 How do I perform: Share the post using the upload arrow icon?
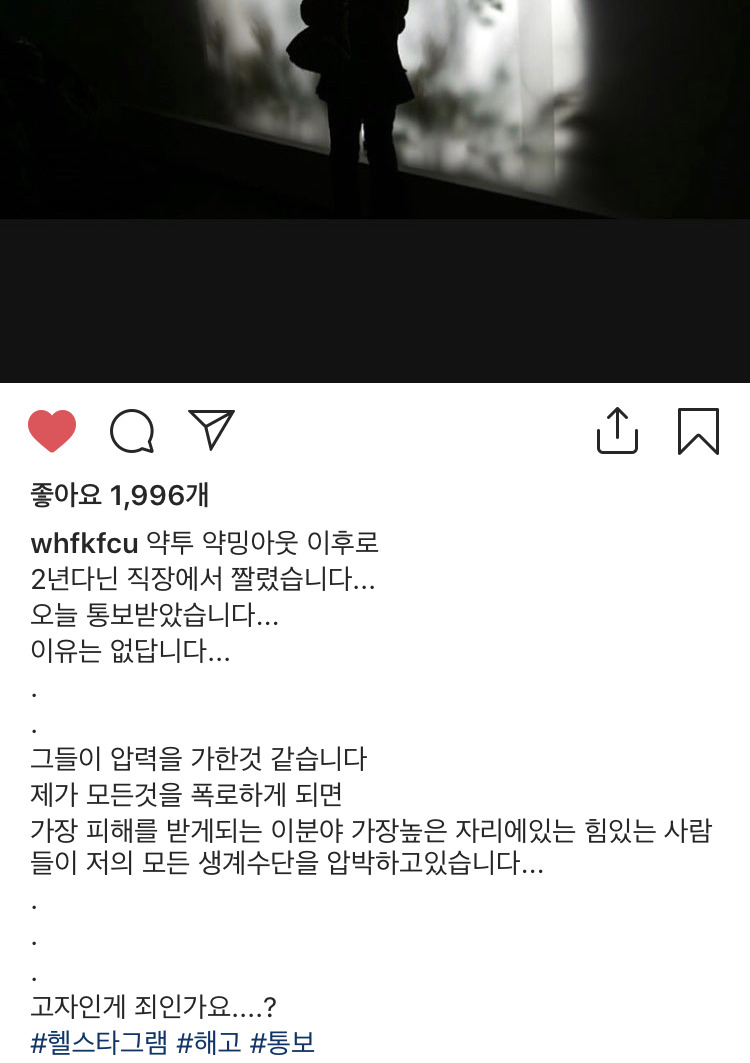(617, 431)
